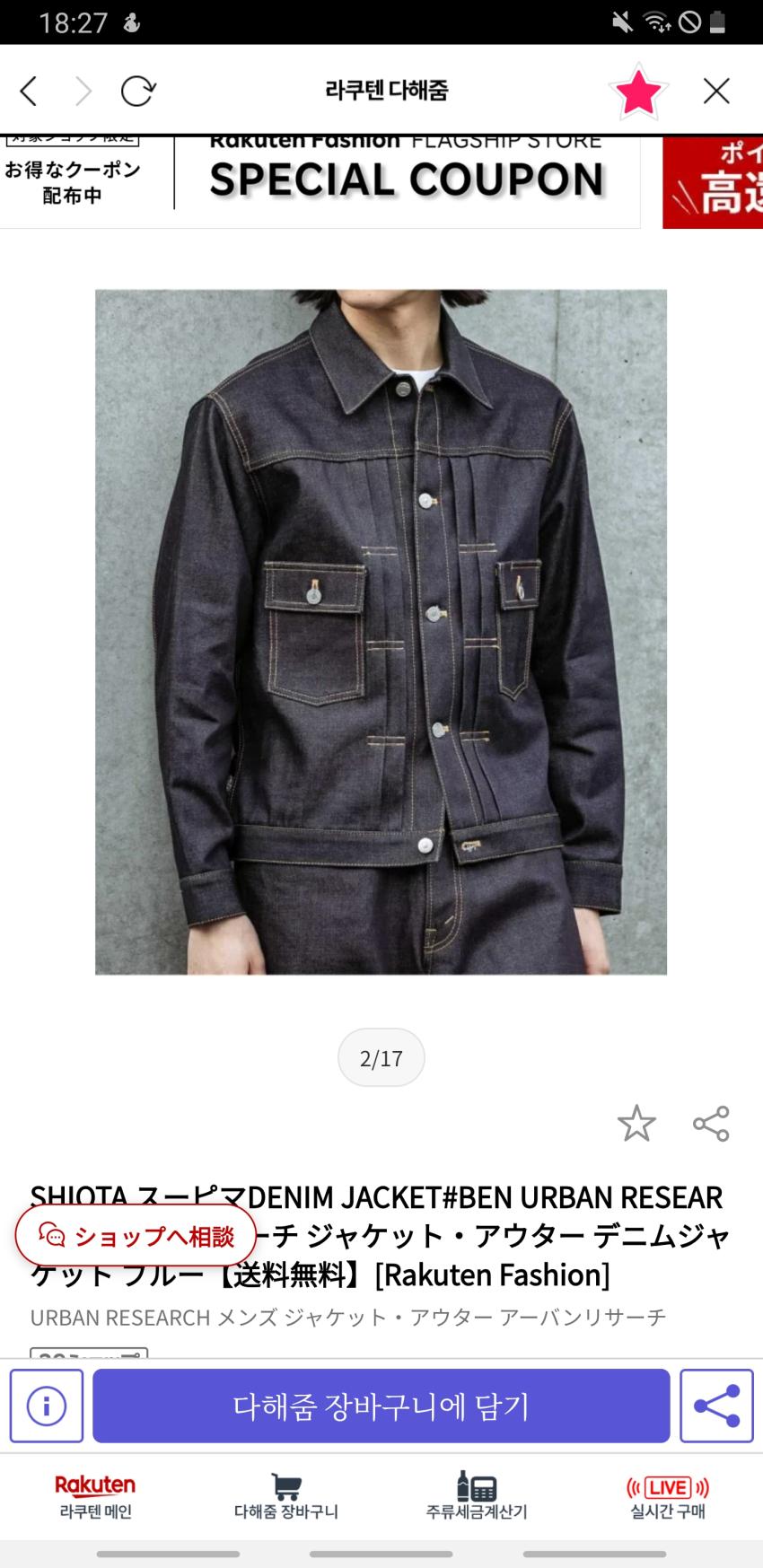
Task: View the denim jacket product photo
Action: (x=381, y=631)
